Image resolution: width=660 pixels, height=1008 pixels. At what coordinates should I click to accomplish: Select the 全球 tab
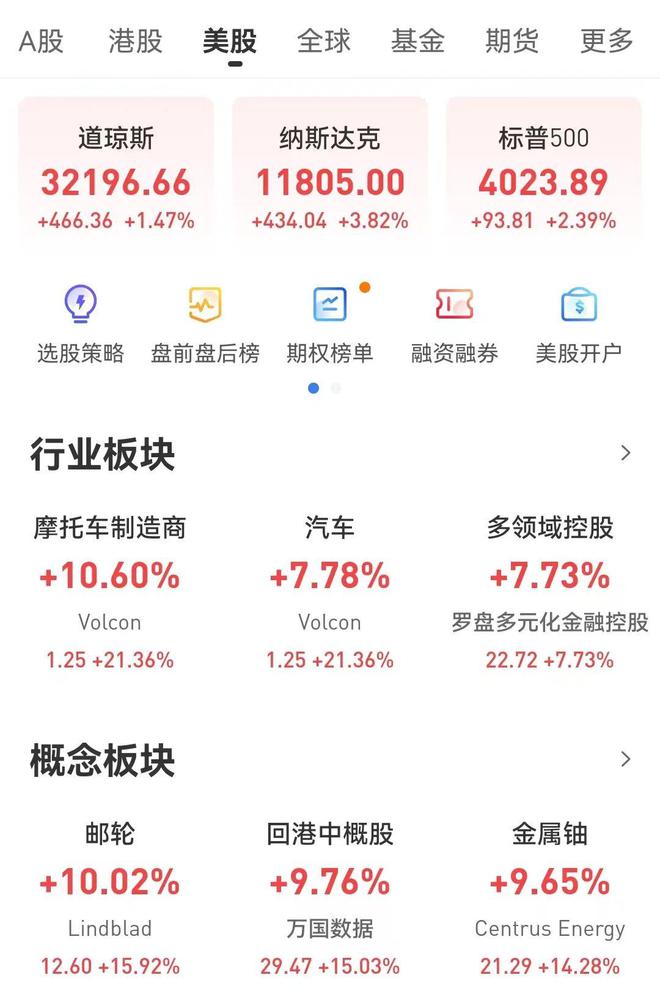click(x=324, y=41)
